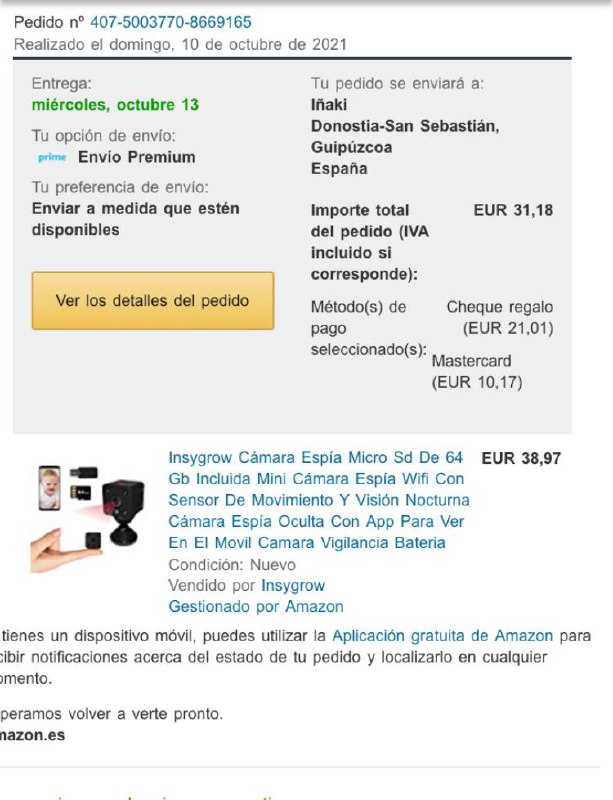Open Aplicación gratuita de Amazon link
The height and width of the screenshot is (800, 613).
[x=446, y=635]
